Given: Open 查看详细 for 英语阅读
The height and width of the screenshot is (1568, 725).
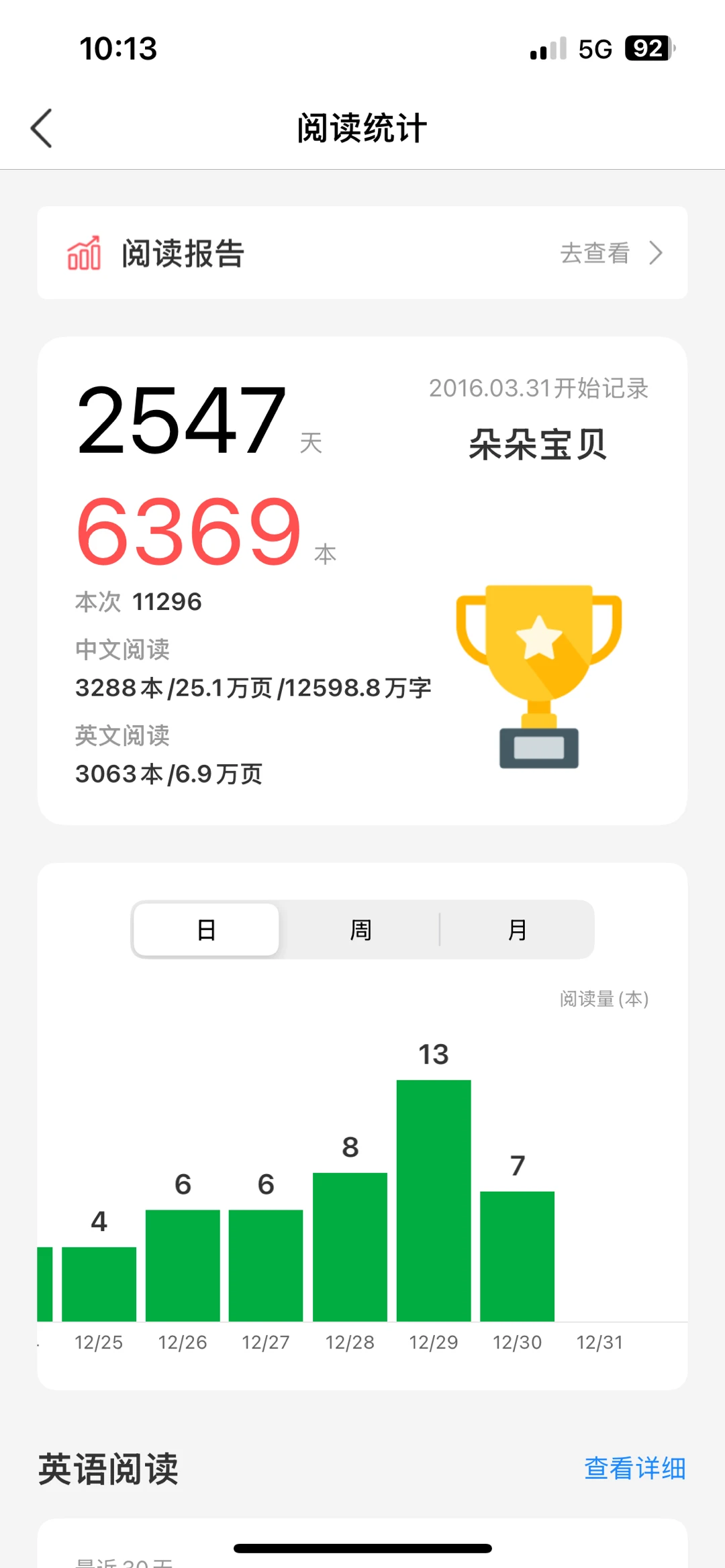Looking at the screenshot, I should pos(634,1468).
